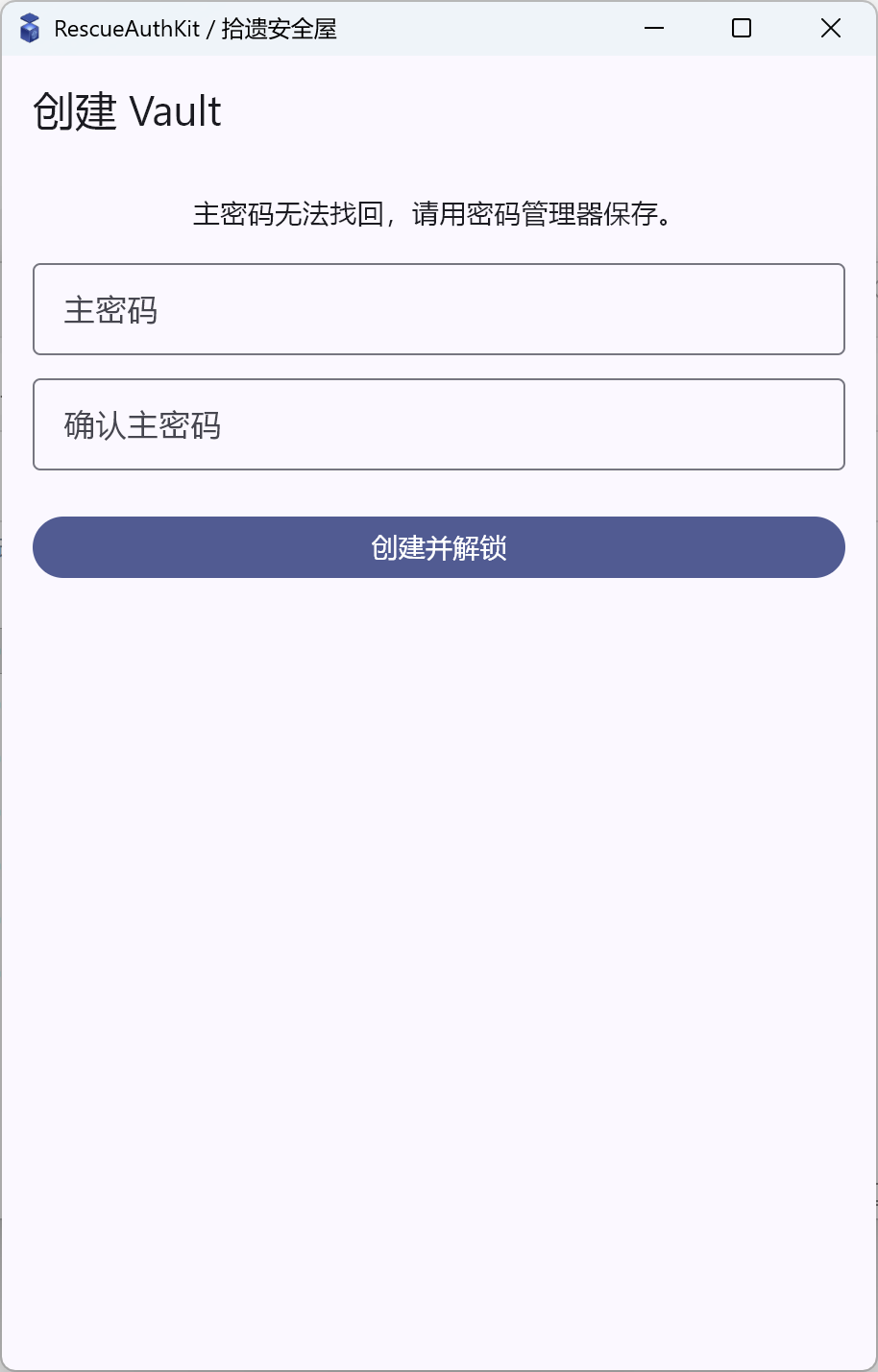This screenshot has height=1372, width=878.
Task: Click the minimize icon in the title bar
Action: tap(654, 28)
